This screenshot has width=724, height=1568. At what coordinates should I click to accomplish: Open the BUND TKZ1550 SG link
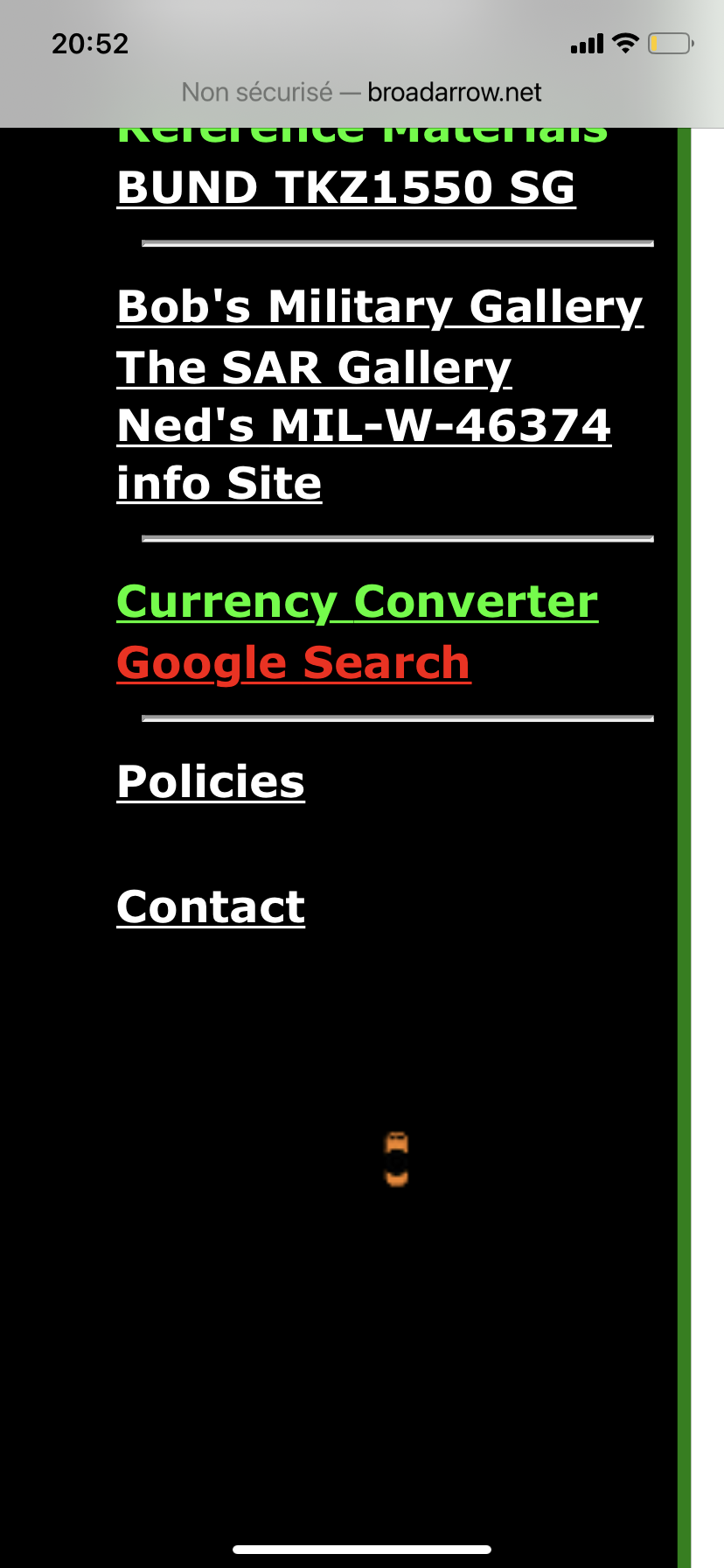[x=346, y=188]
